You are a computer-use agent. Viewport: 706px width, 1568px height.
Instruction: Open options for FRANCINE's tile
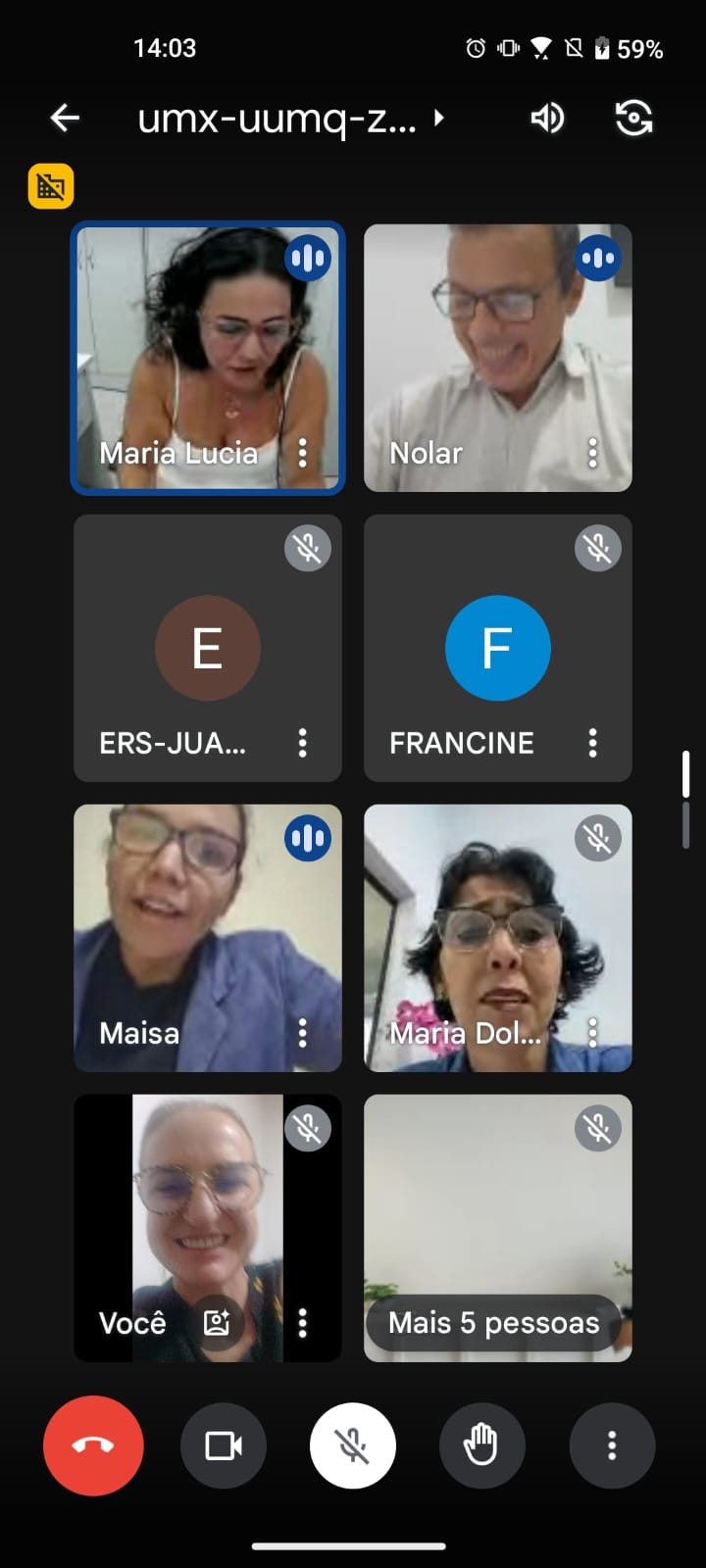click(592, 743)
